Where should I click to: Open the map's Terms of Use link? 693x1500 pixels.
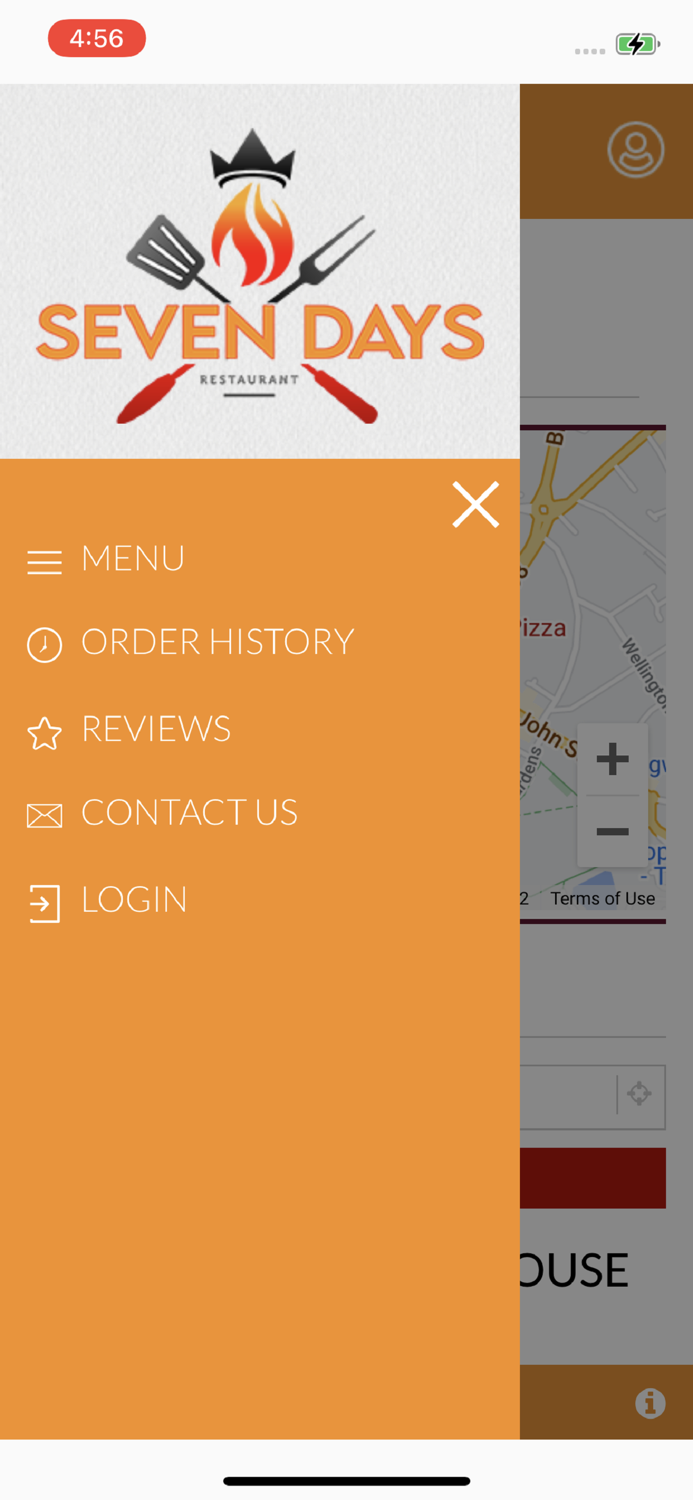tap(602, 898)
